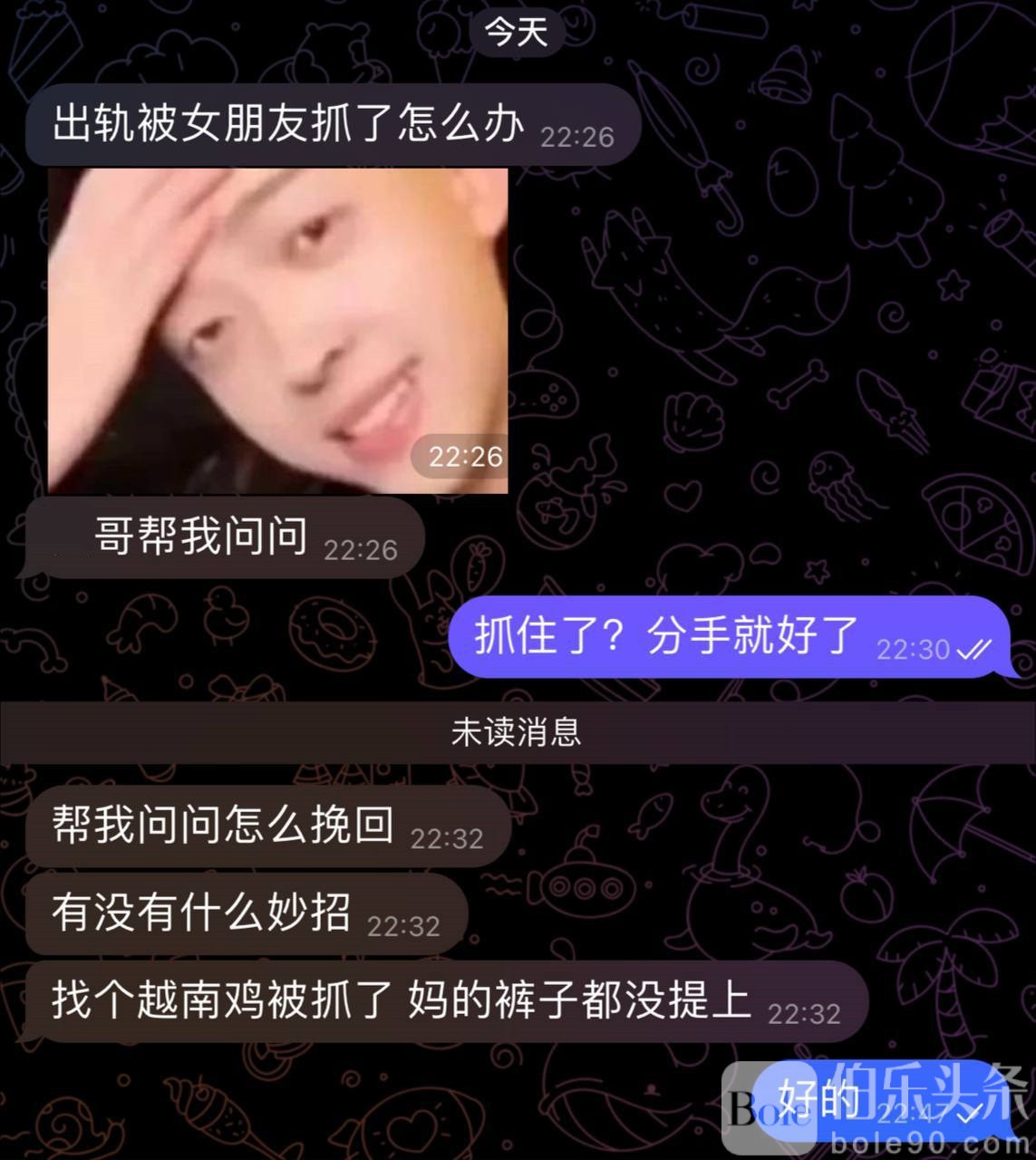
Task: Tap the 今天 date chip
Action: [x=517, y=33]
